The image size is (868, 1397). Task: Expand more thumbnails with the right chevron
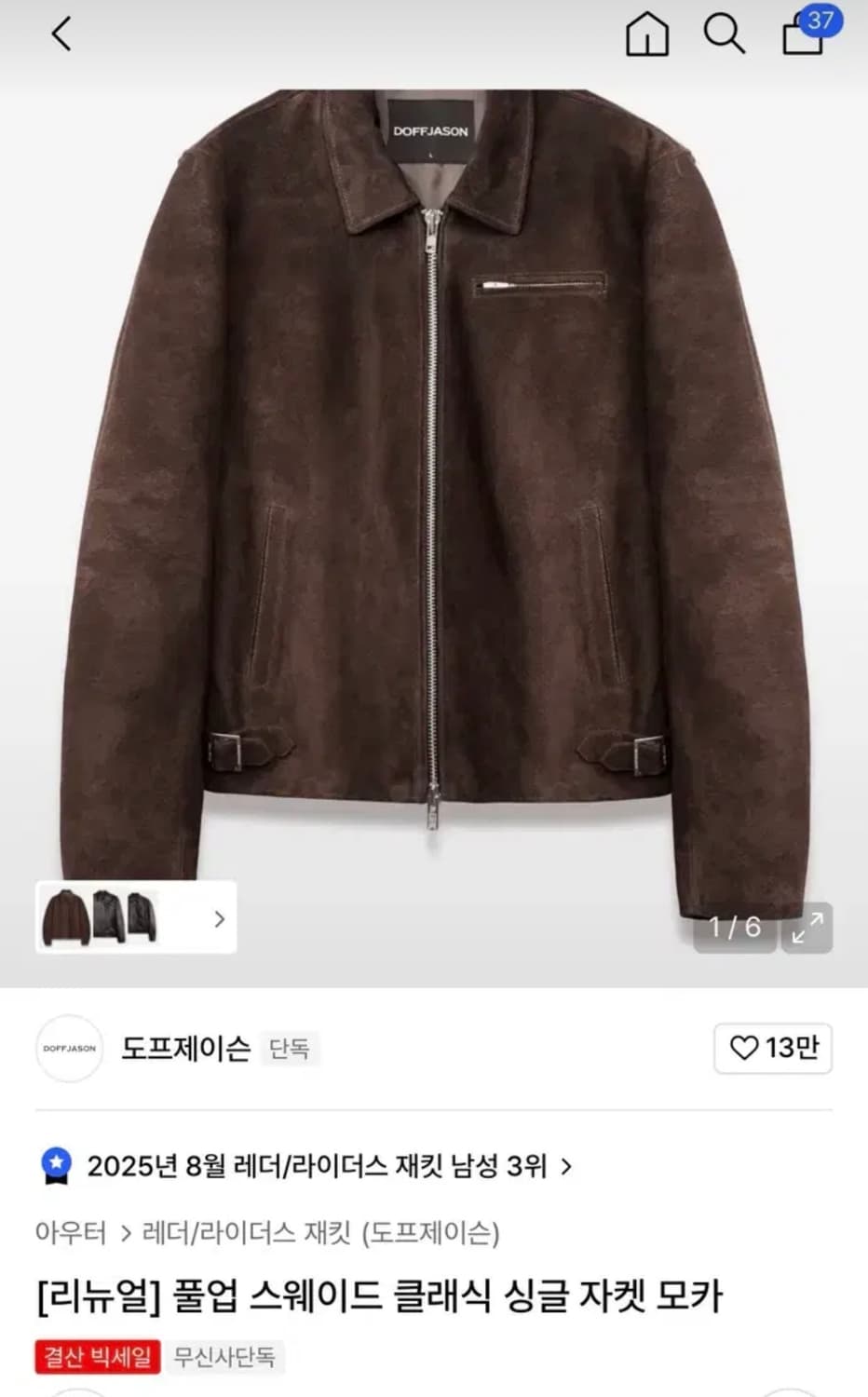[219, 919]
